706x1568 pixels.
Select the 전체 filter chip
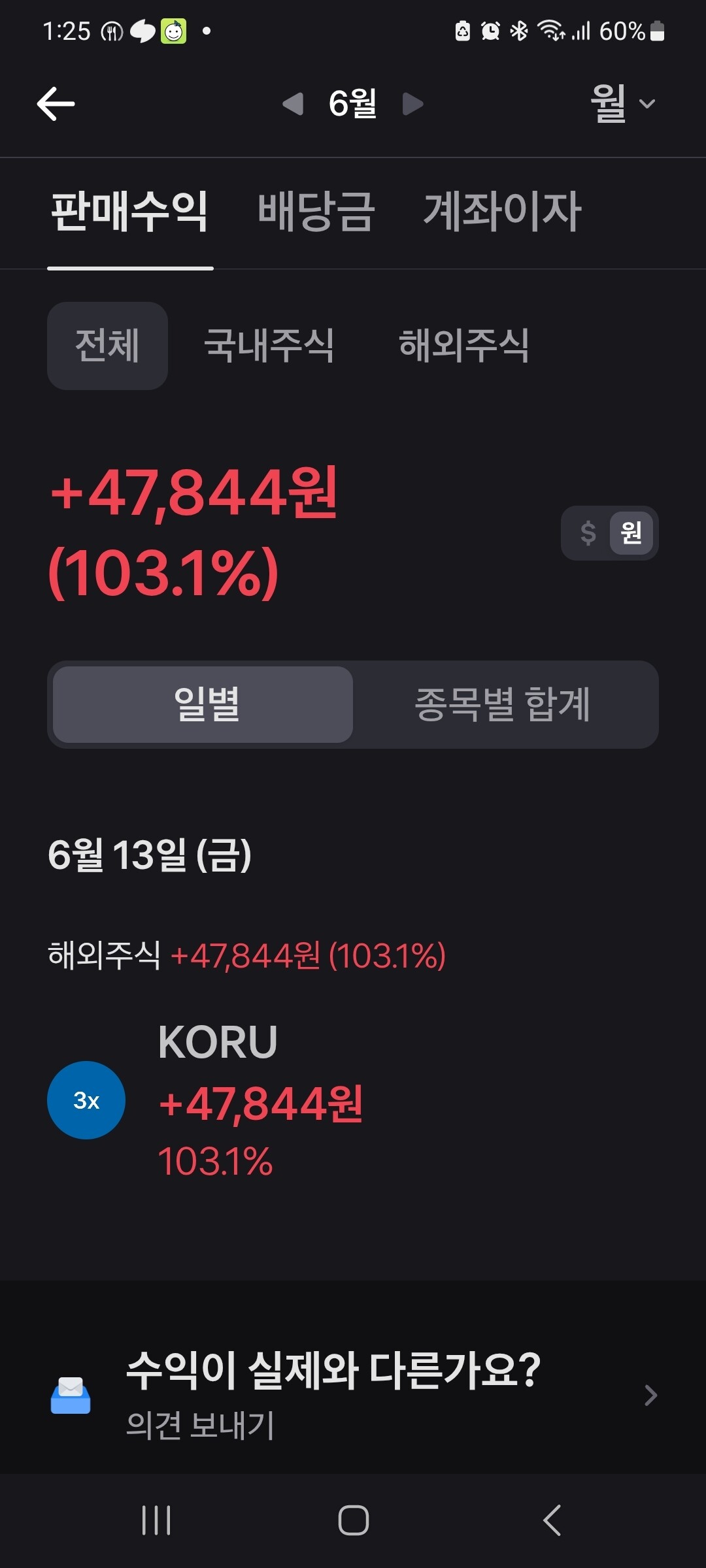pos(107,346)
